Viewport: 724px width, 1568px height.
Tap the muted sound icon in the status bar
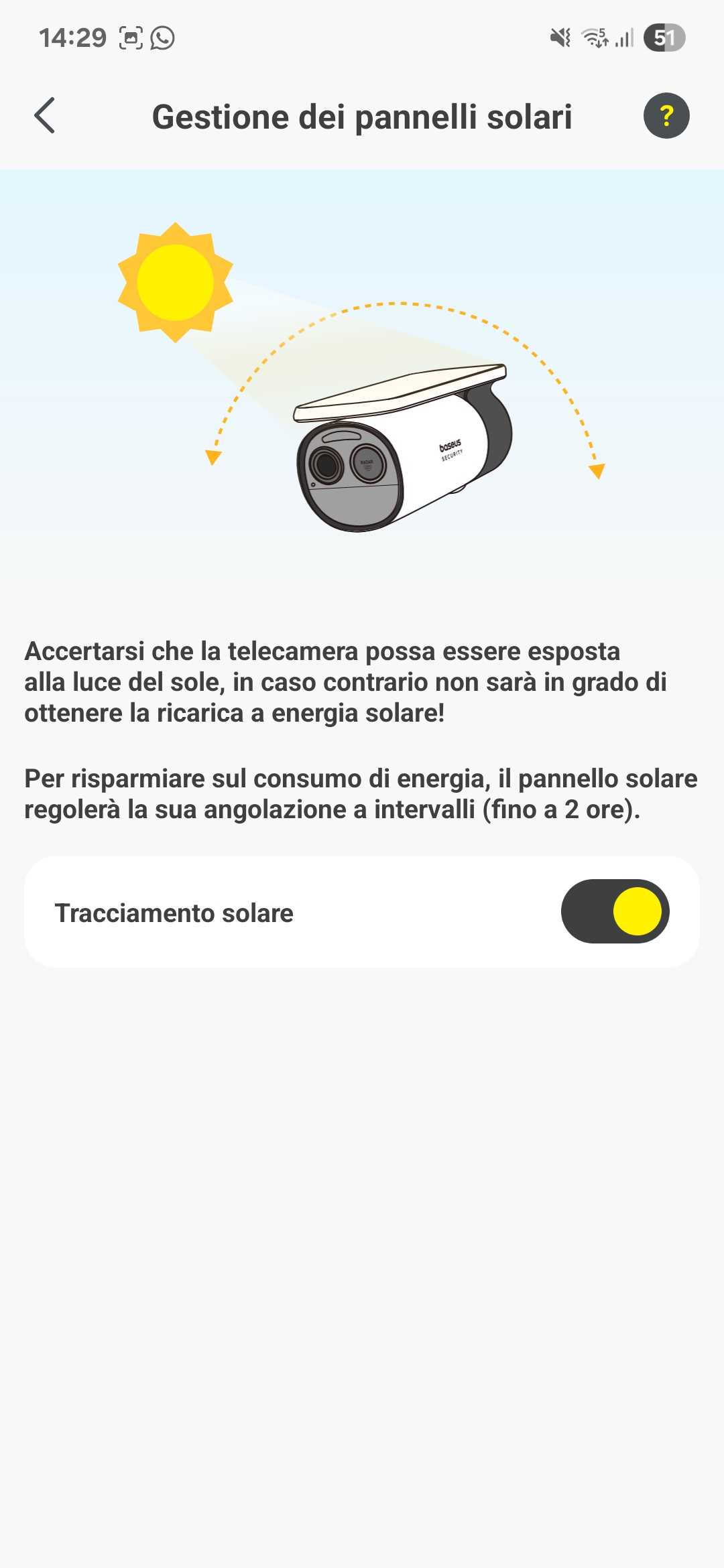coord(560,39)
